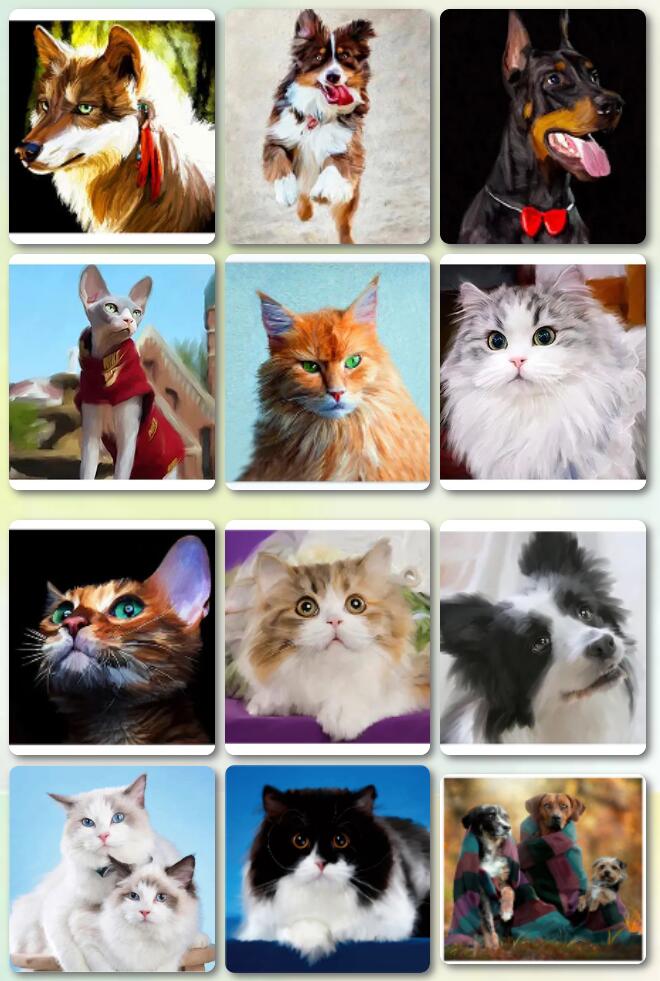Viewport: 660px width, 981px height.
Task: Select the running Australian shepherd puppy picture
Action: tap(327, 127)
